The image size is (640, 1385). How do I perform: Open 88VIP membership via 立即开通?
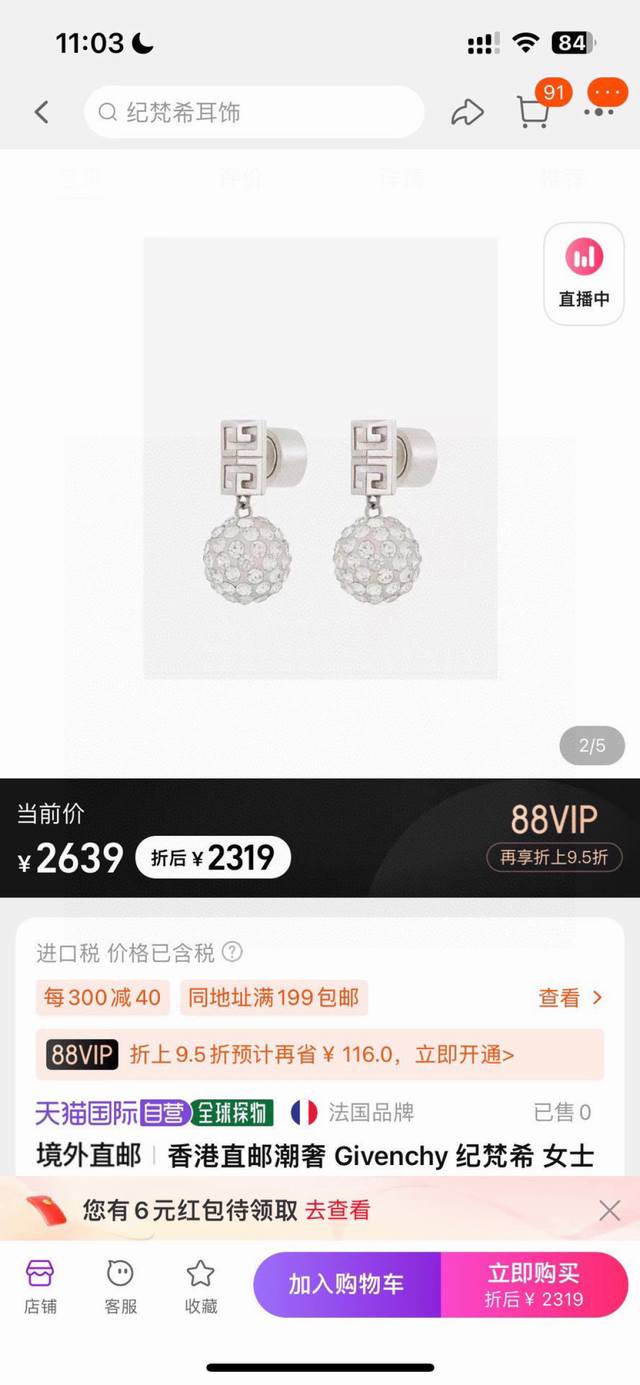(x=465, y=1054)
